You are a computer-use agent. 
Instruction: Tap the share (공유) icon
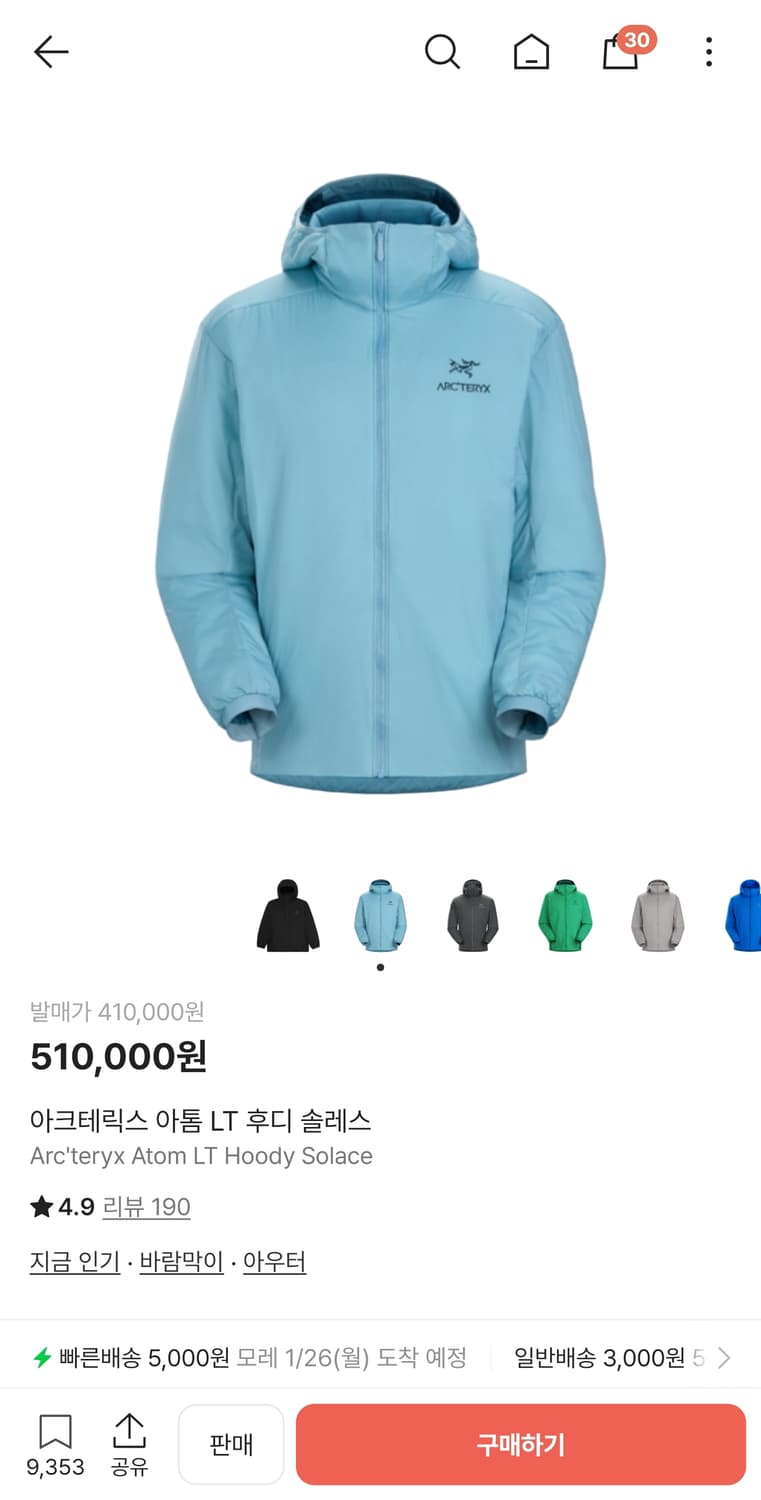pos(130,1434)
